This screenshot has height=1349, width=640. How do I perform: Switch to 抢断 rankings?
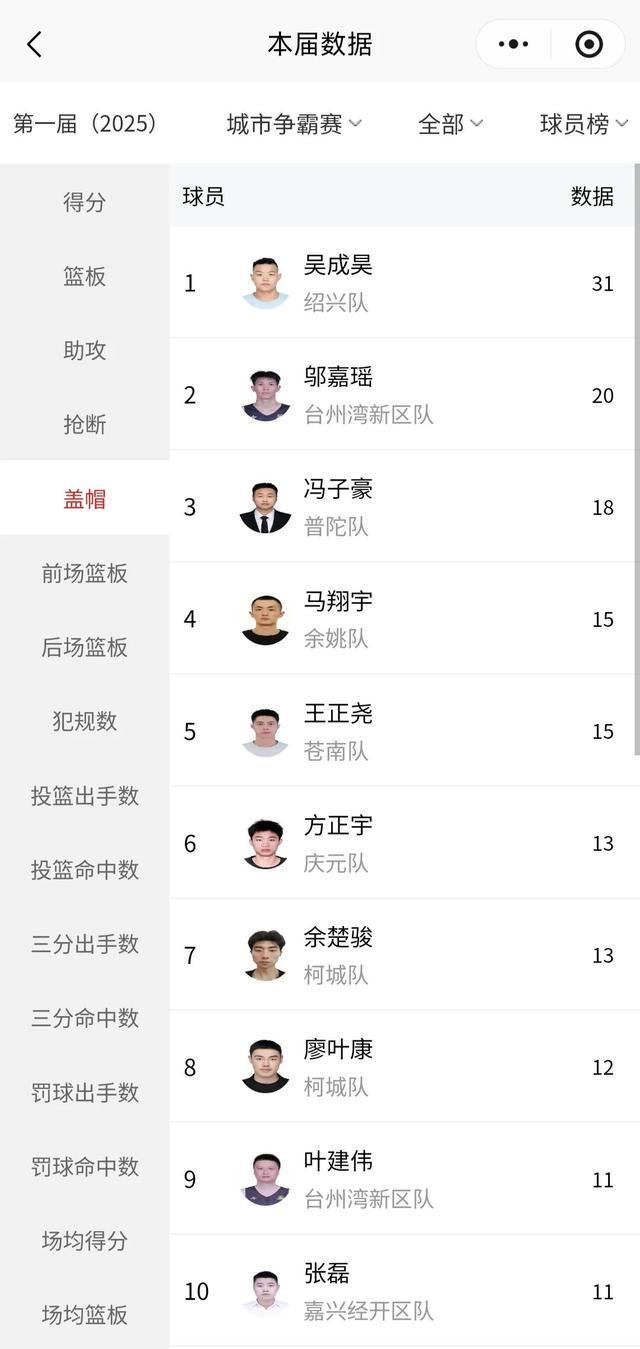click(x=84, y=424)
